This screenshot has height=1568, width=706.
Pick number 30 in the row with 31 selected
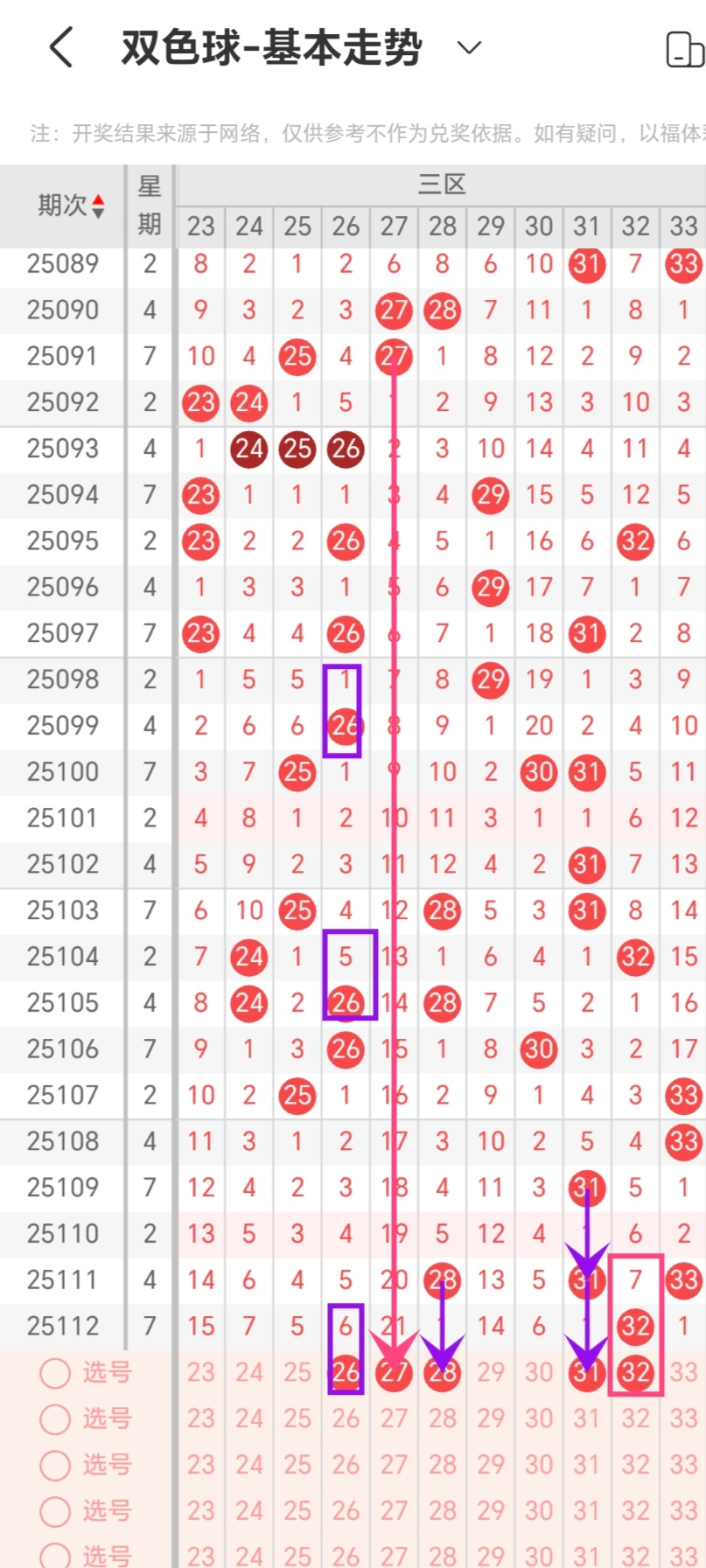[538, 1373]
